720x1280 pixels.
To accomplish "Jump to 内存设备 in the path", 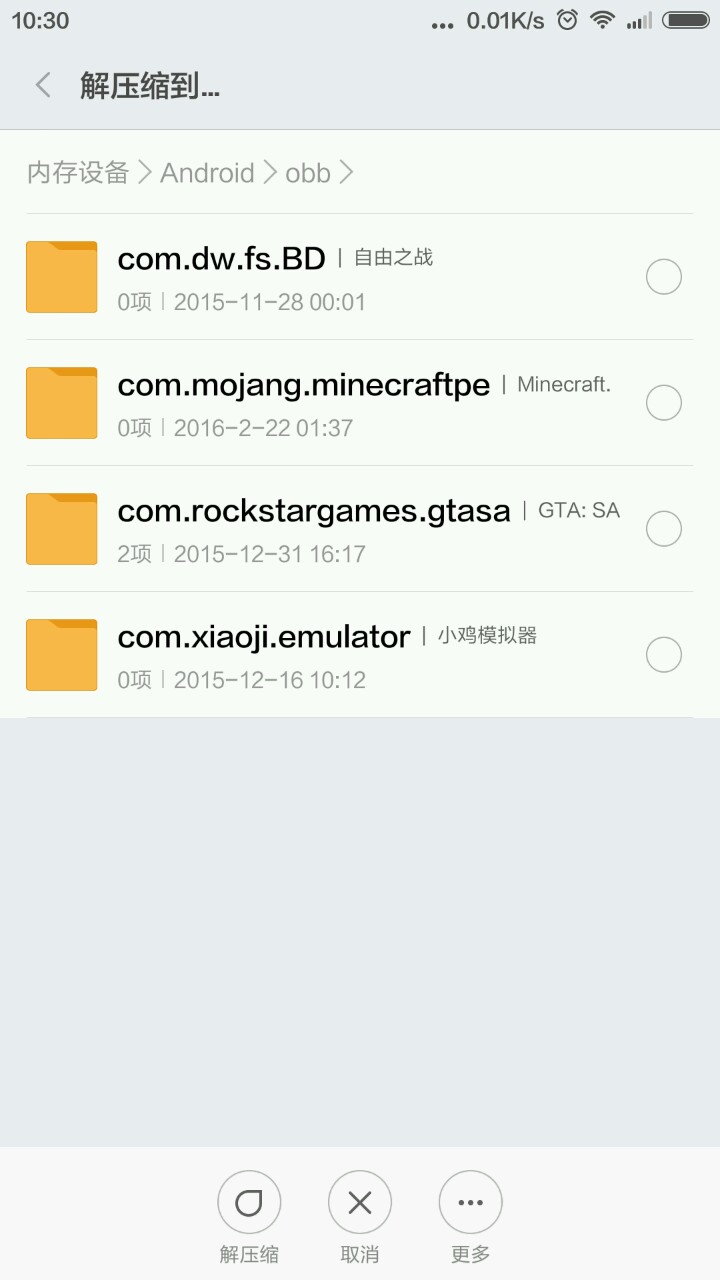I will click(x=78, y=173).
